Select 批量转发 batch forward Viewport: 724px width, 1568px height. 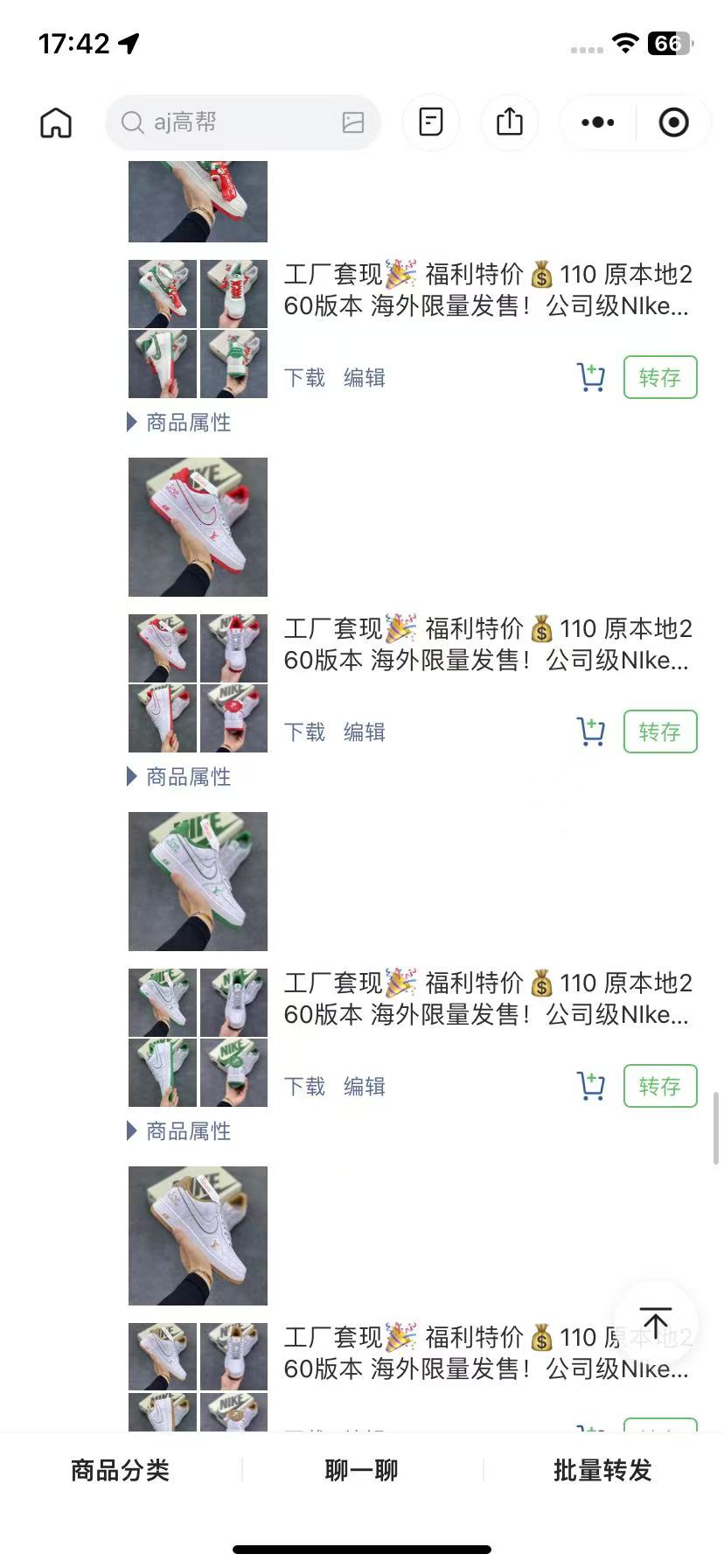pos(602,1470)
